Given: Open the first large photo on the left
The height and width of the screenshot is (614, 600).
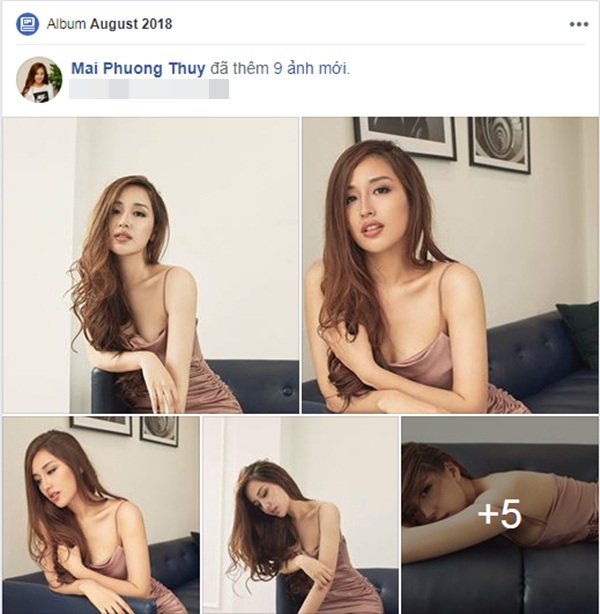Looking at the screenshot, I should [150, 265].
